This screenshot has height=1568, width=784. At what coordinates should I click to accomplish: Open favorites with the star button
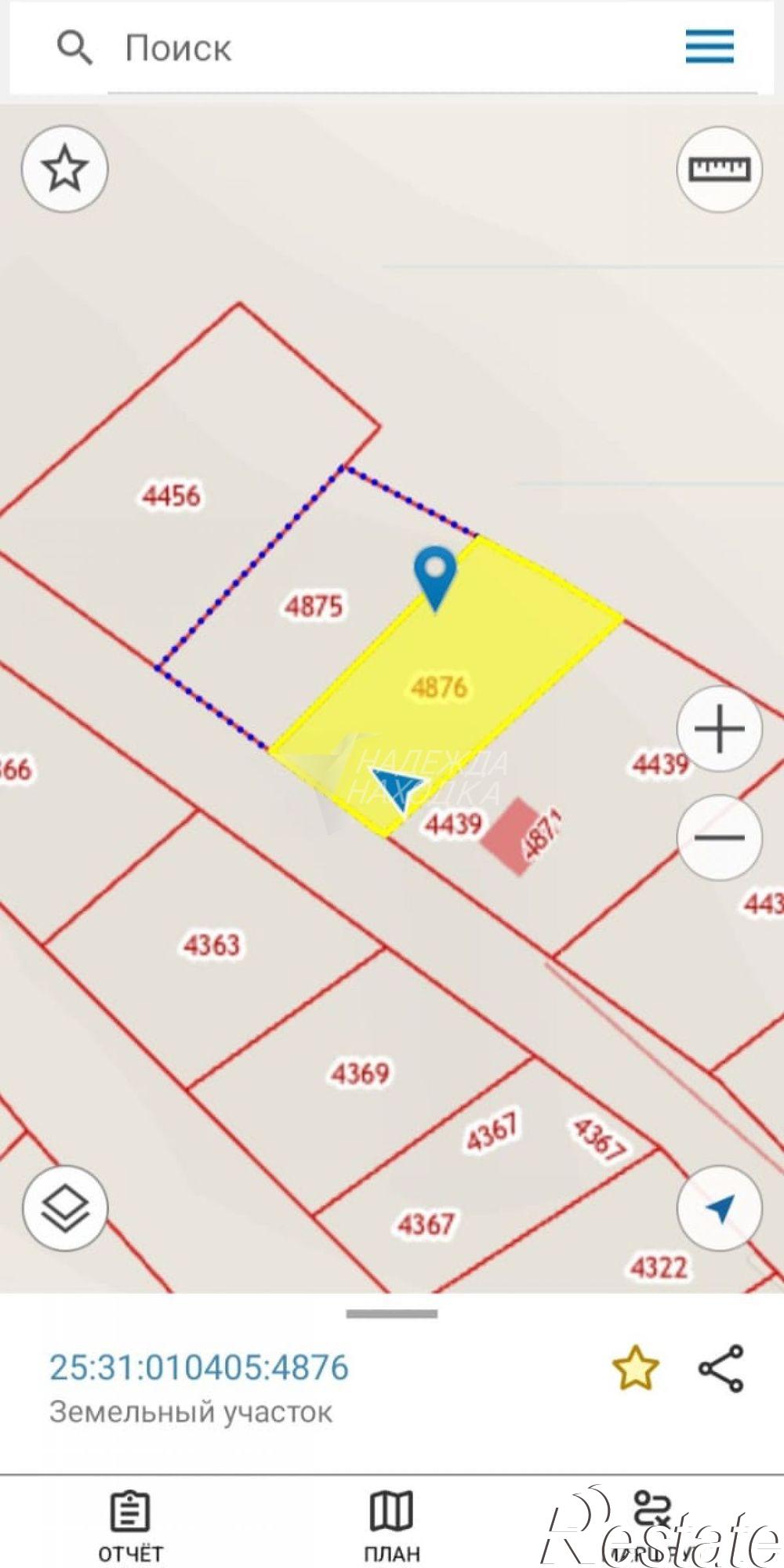coord(64,169)
